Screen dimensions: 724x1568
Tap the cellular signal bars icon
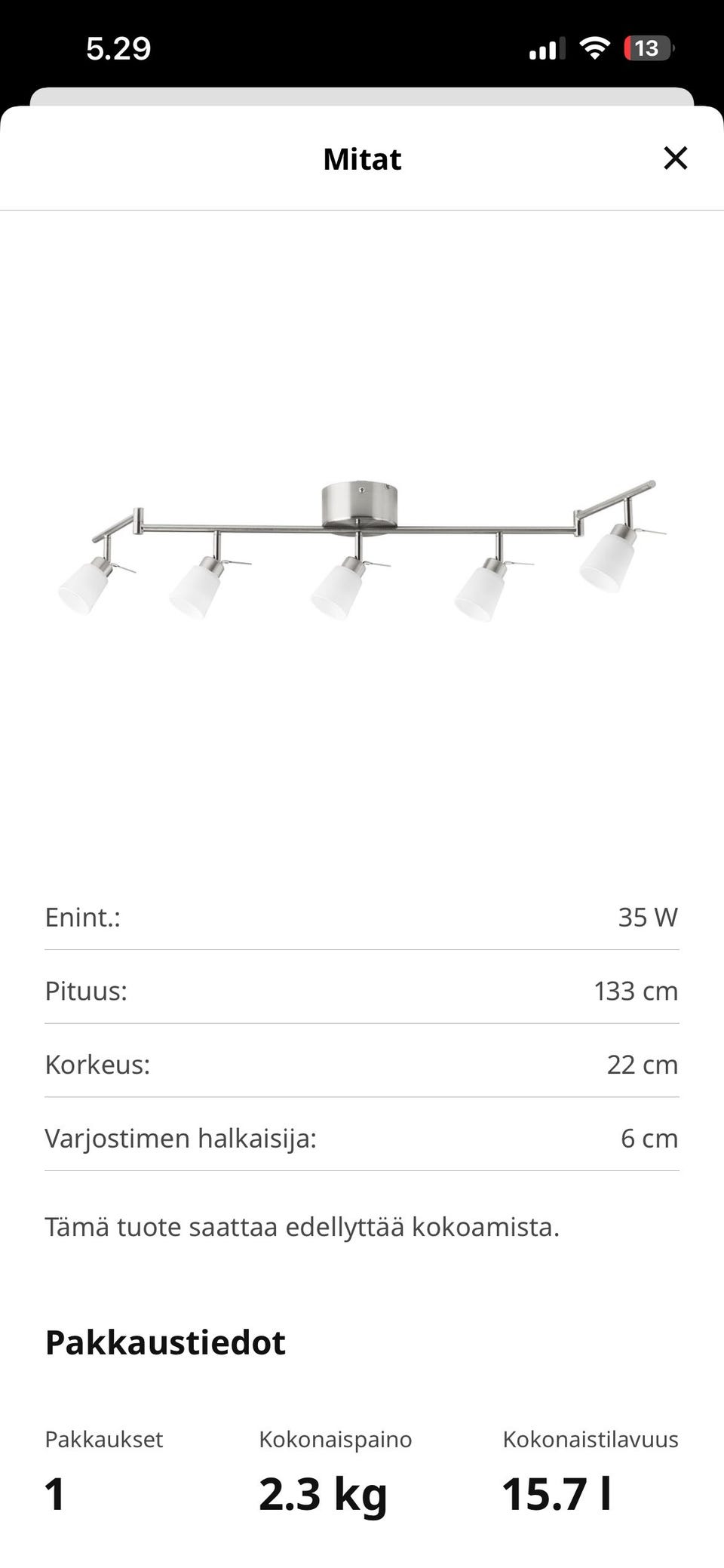[x=546, y=48]
